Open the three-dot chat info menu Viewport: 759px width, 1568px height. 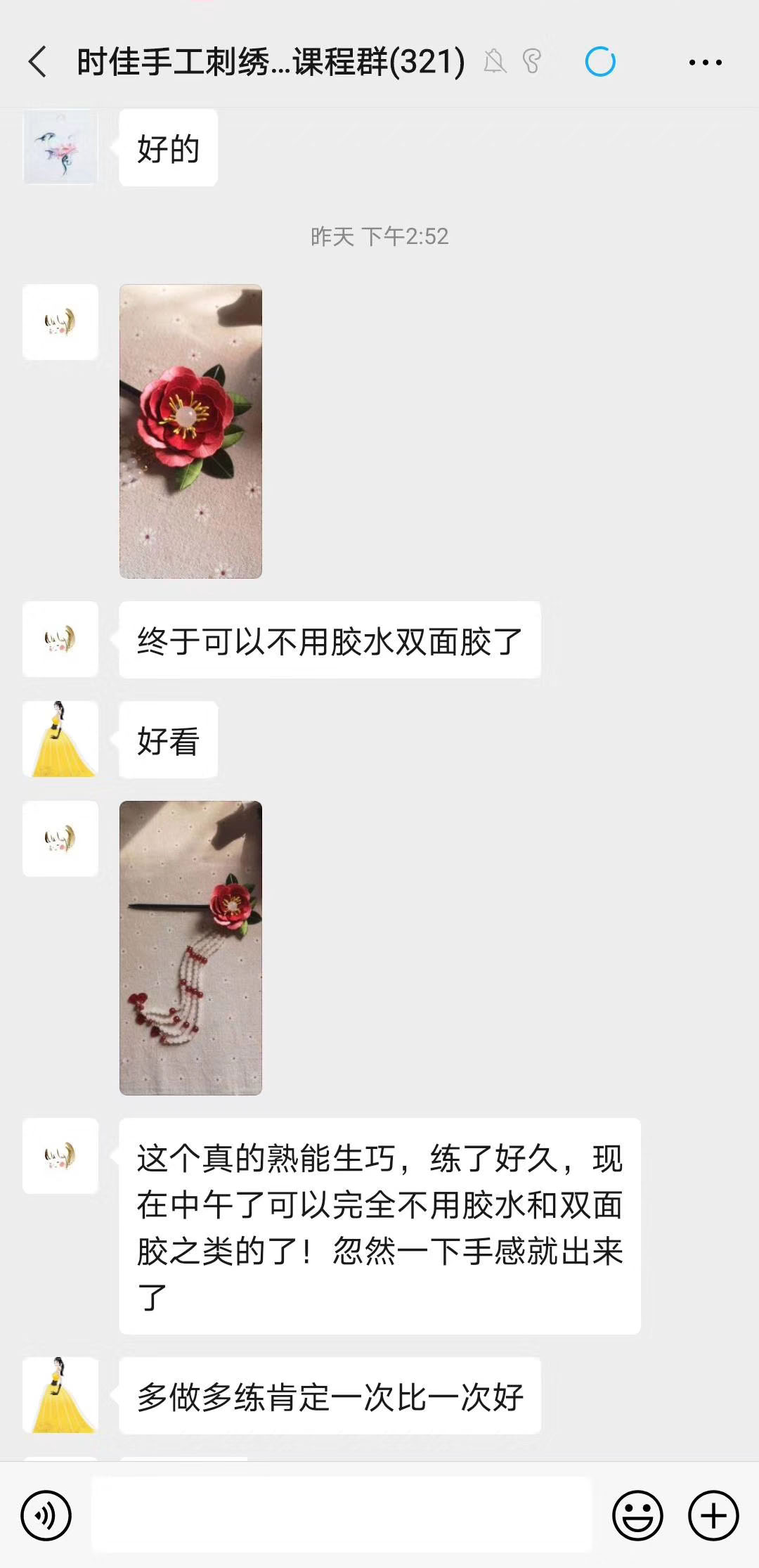coord(705,63)
